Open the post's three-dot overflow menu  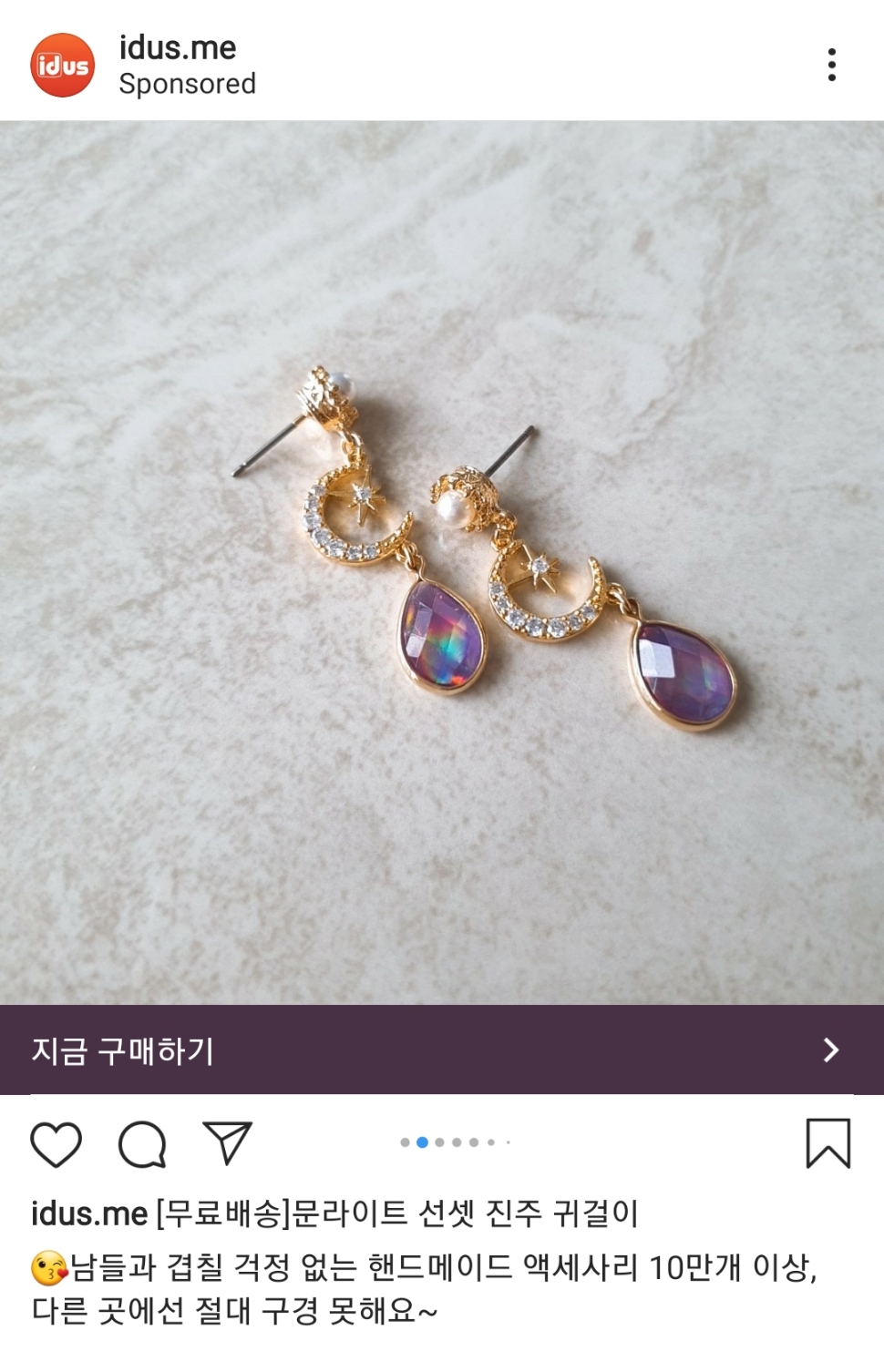pyautogui.click(x=831, y=65)
